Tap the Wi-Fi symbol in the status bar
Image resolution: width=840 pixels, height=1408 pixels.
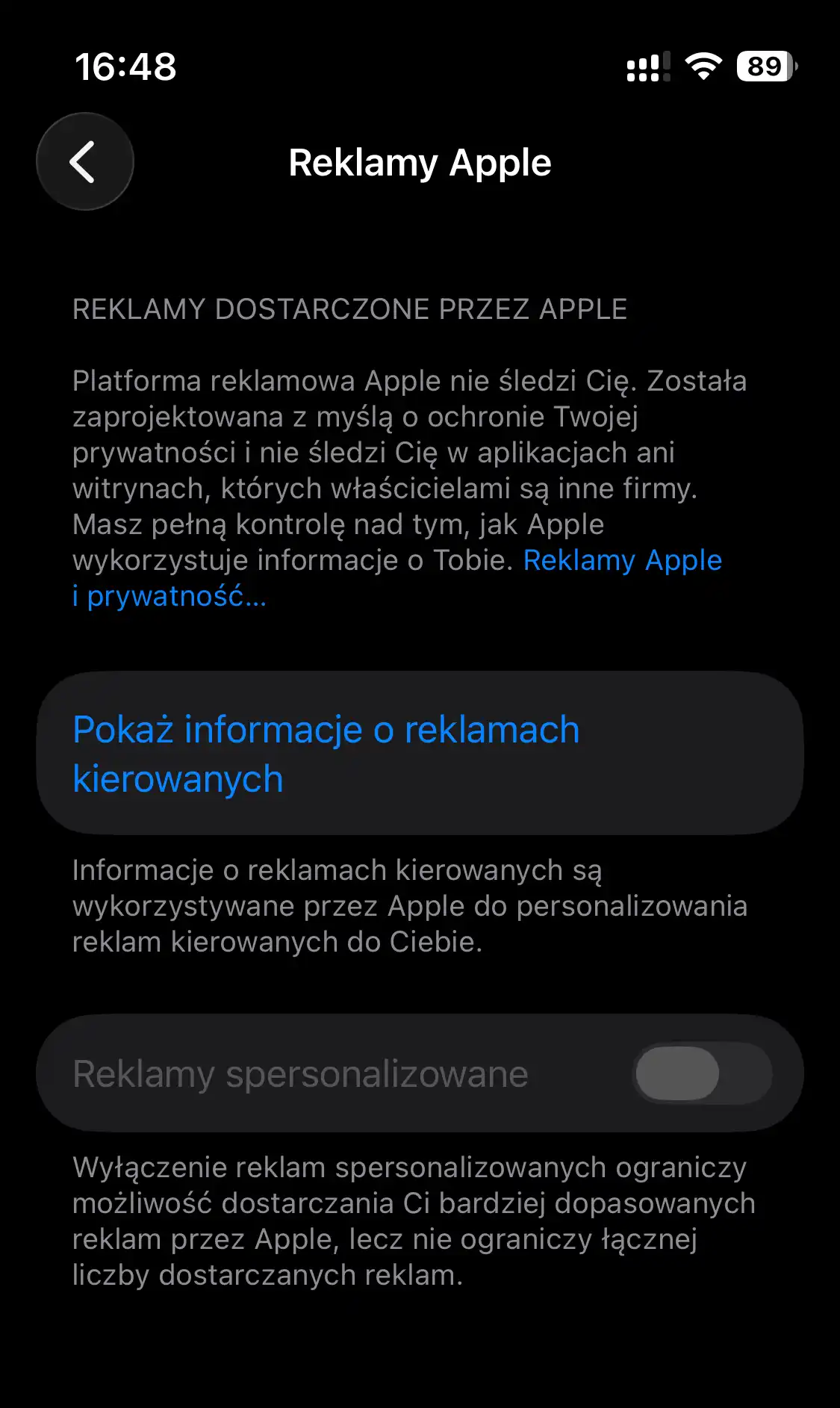(x=703, y=68)
